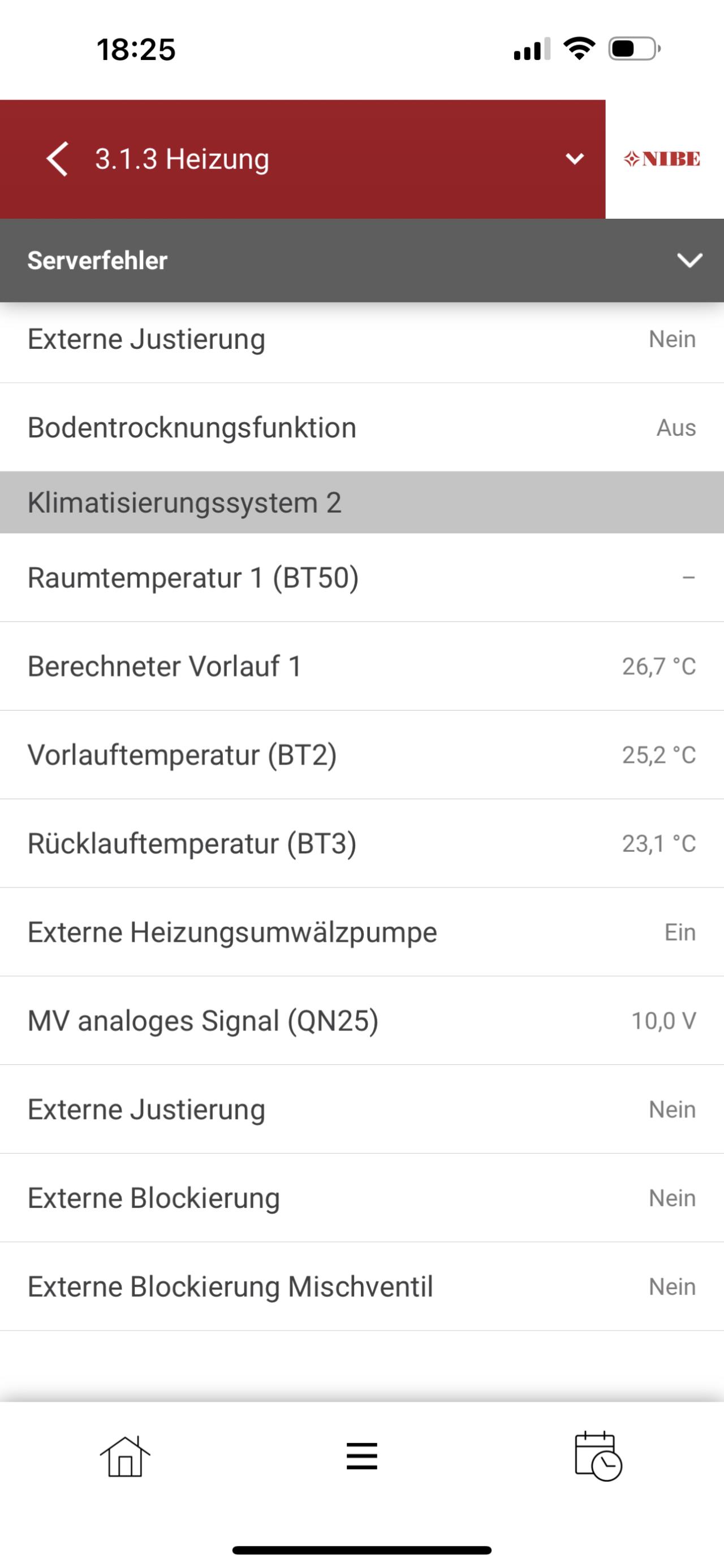724x1568 pixels.
Task: Open the hamburger menu tab
Action: point(361,1456)
